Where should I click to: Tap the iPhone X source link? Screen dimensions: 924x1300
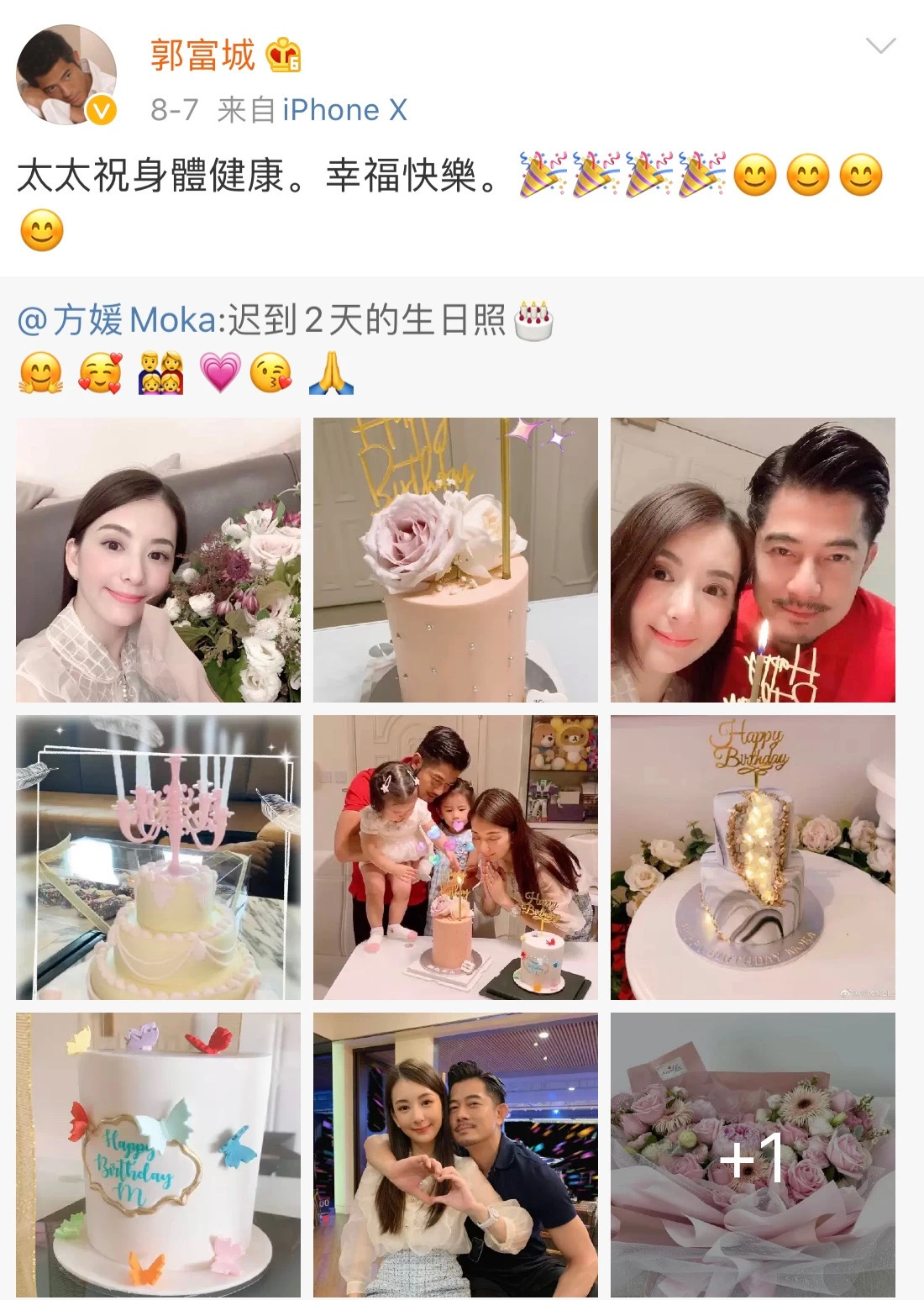pos(344,110)
